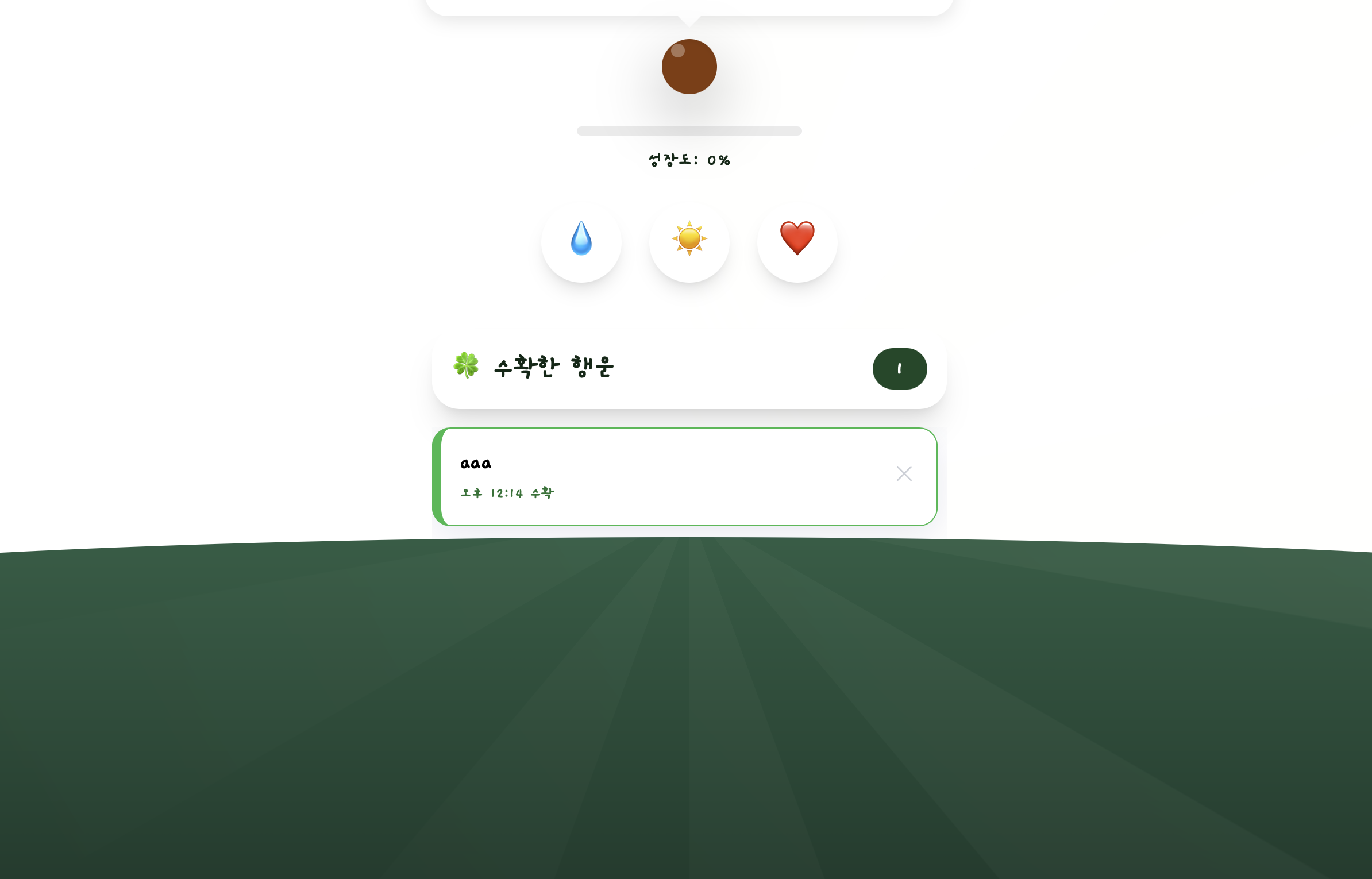Delete the harvested luck entry 'aaa'
1372x879 pixels.
[x=904, y=474]
